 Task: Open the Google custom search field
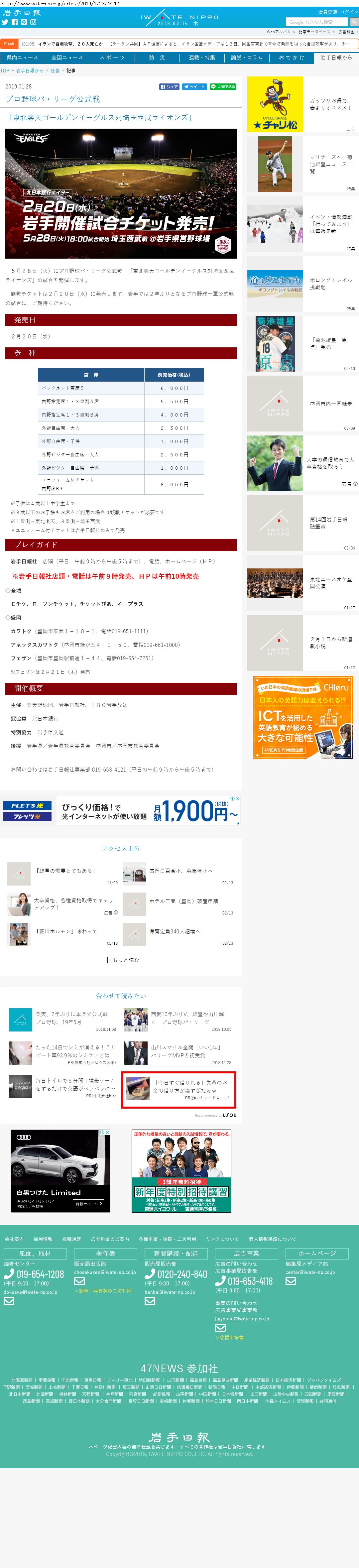click(316, 22)
